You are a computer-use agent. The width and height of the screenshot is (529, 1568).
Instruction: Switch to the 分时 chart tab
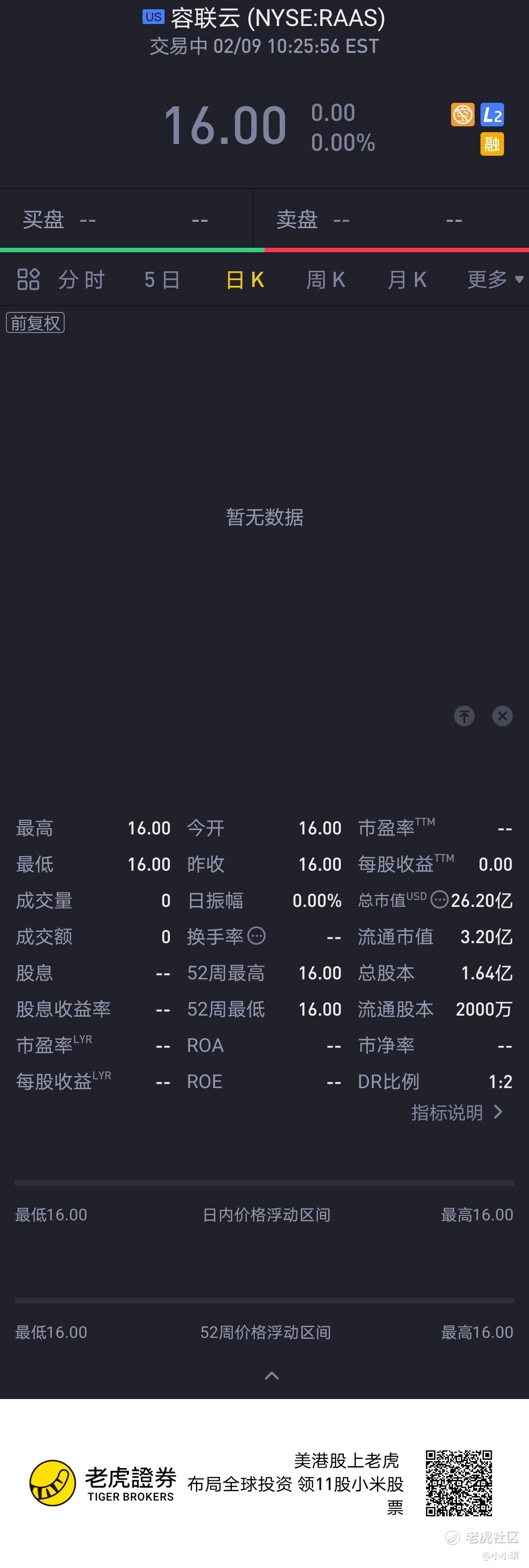coord(82,280)
